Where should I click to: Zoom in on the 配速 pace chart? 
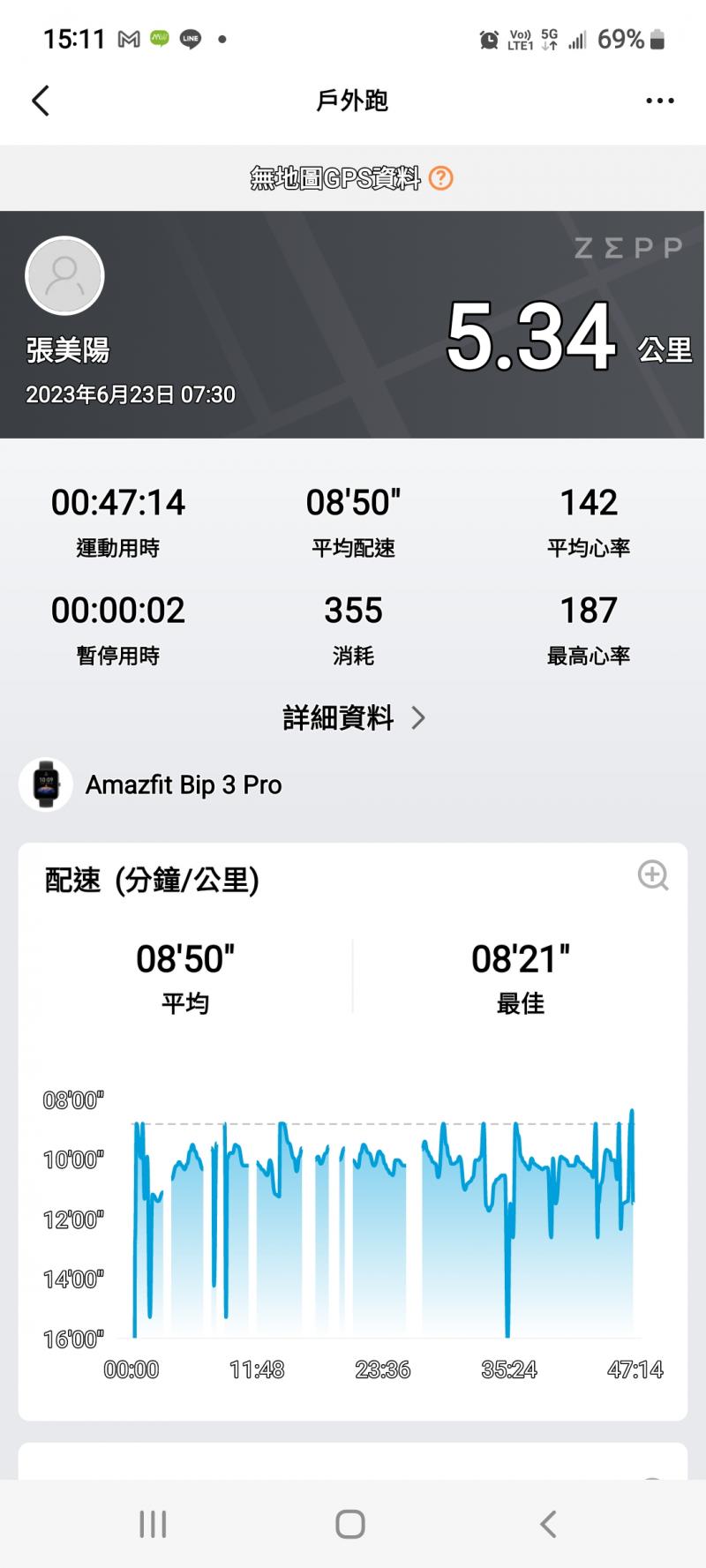pos(653,875)
